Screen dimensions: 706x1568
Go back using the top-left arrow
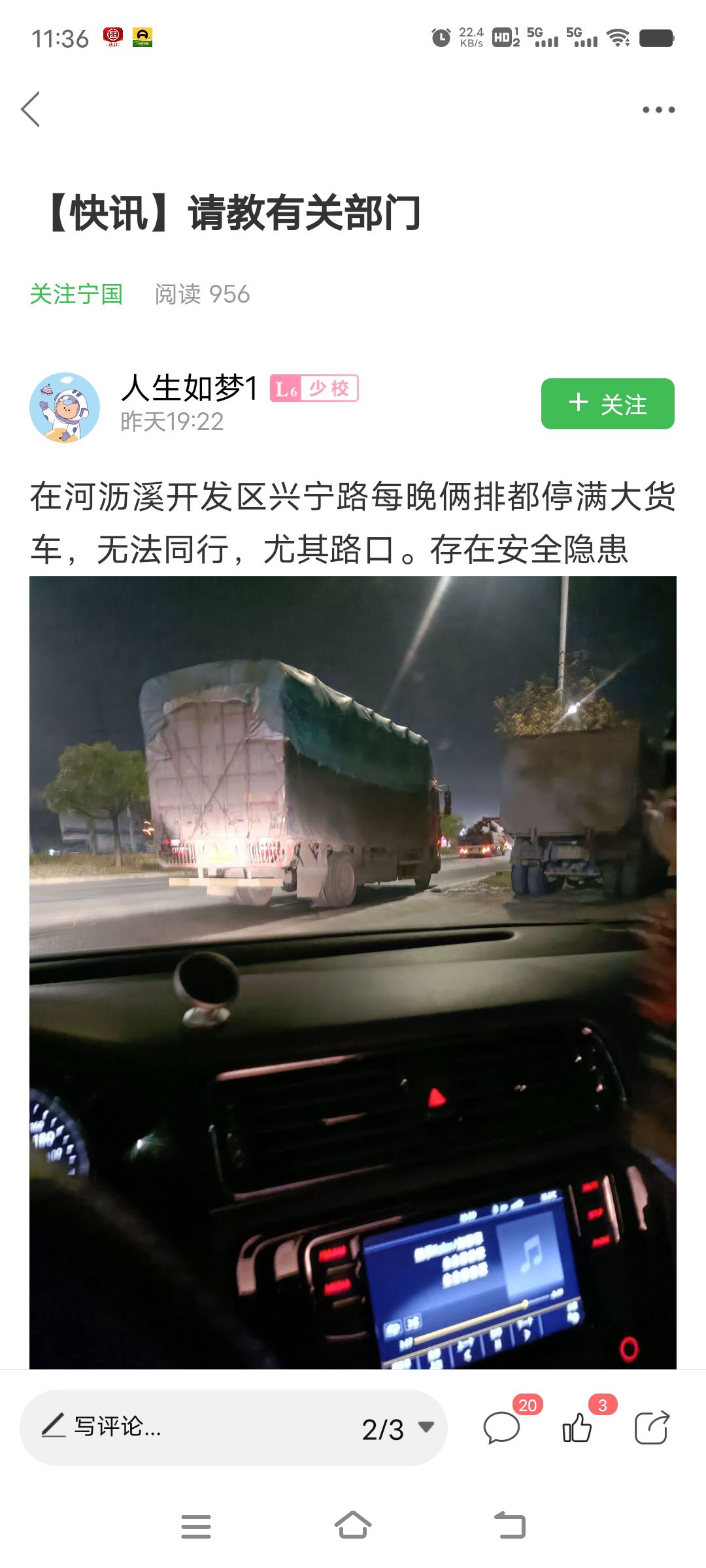[x=31, y=109]
